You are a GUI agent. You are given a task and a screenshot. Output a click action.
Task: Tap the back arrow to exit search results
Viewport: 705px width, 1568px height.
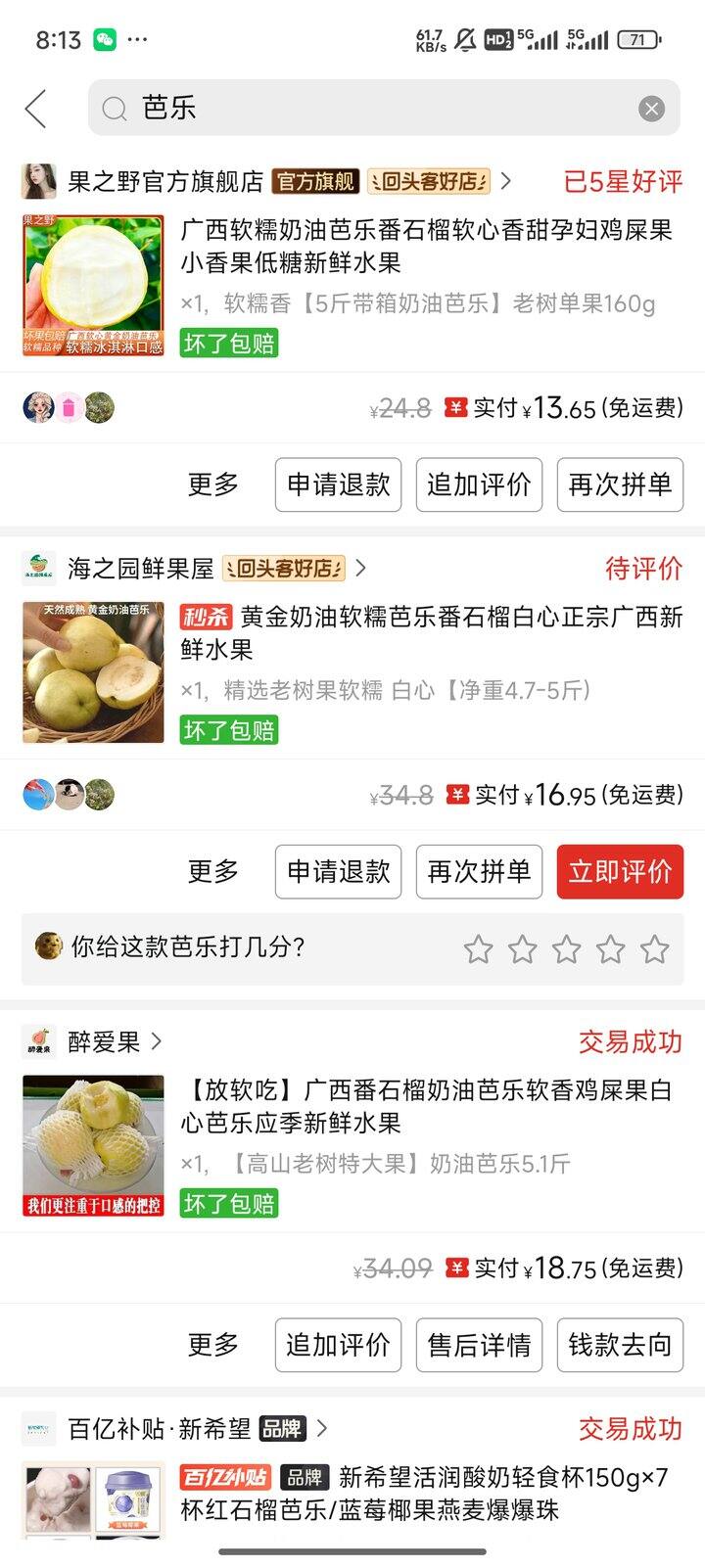(x=36, y=109)
